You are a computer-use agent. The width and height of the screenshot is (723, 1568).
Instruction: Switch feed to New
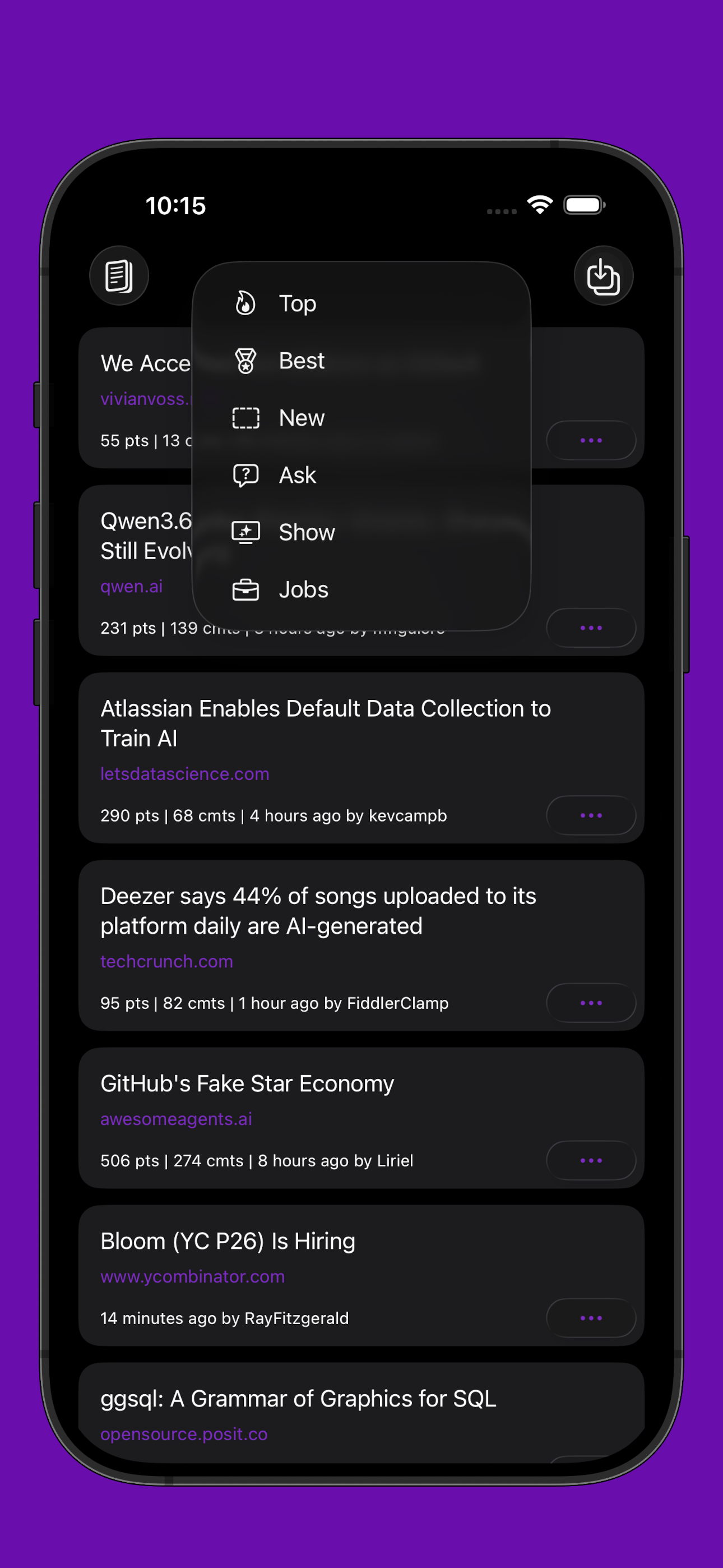coord(302,418)
